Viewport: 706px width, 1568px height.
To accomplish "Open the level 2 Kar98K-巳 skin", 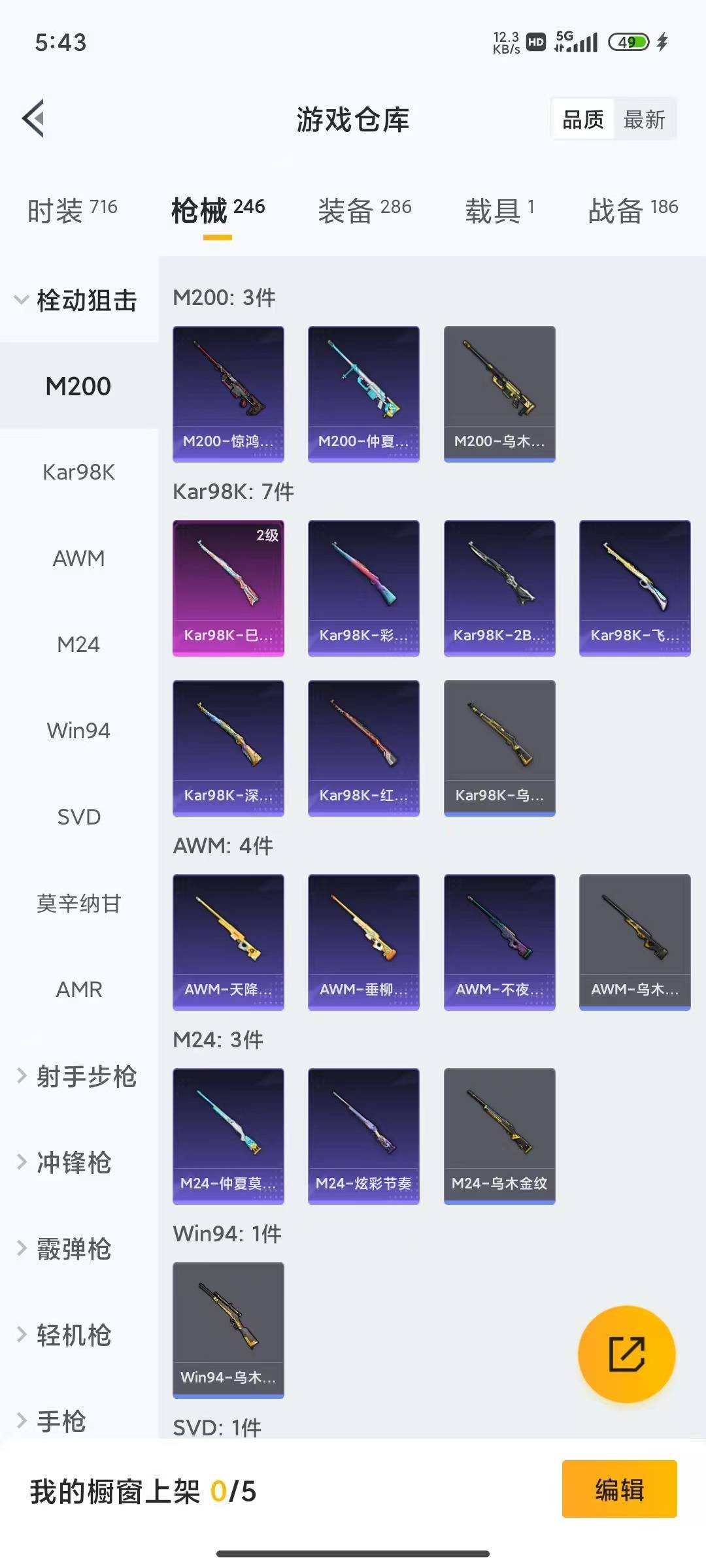I will click(228, 588).
